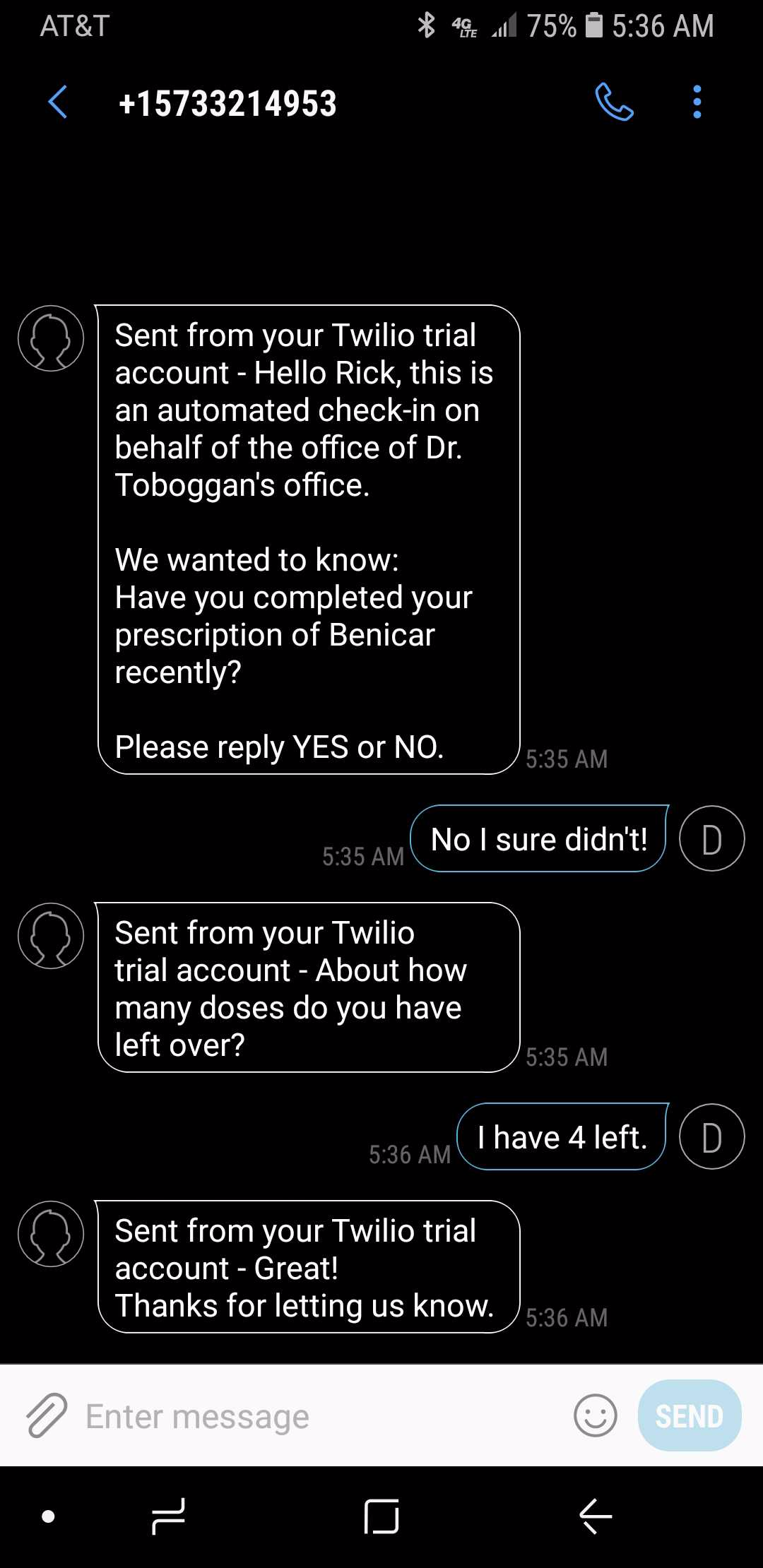Open the sender avatar beside the Benicar message
Screen dimensions: 763x1568
tap(51, 338)
